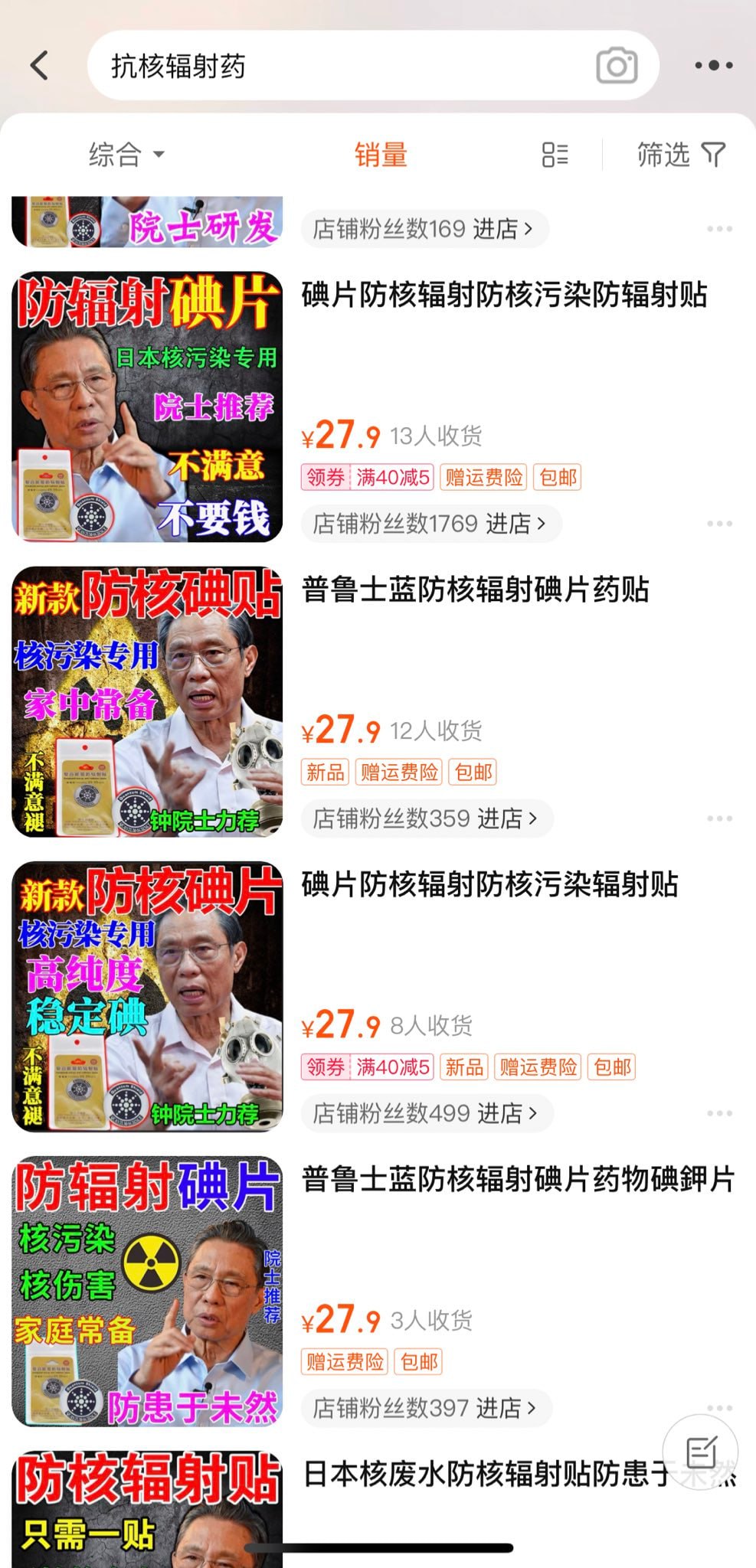The width and height of the screenshot is (756, 1568).
Task: Open the ellipsis menu beside the first 碘片 product
Action: coord(720,524)
